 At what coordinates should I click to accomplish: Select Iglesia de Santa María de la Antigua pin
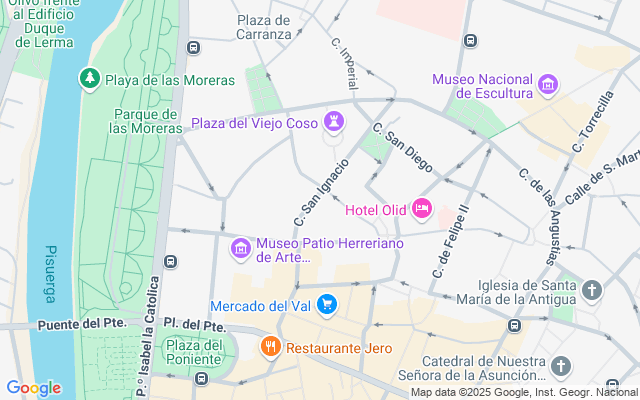click(x=592, y=291)
